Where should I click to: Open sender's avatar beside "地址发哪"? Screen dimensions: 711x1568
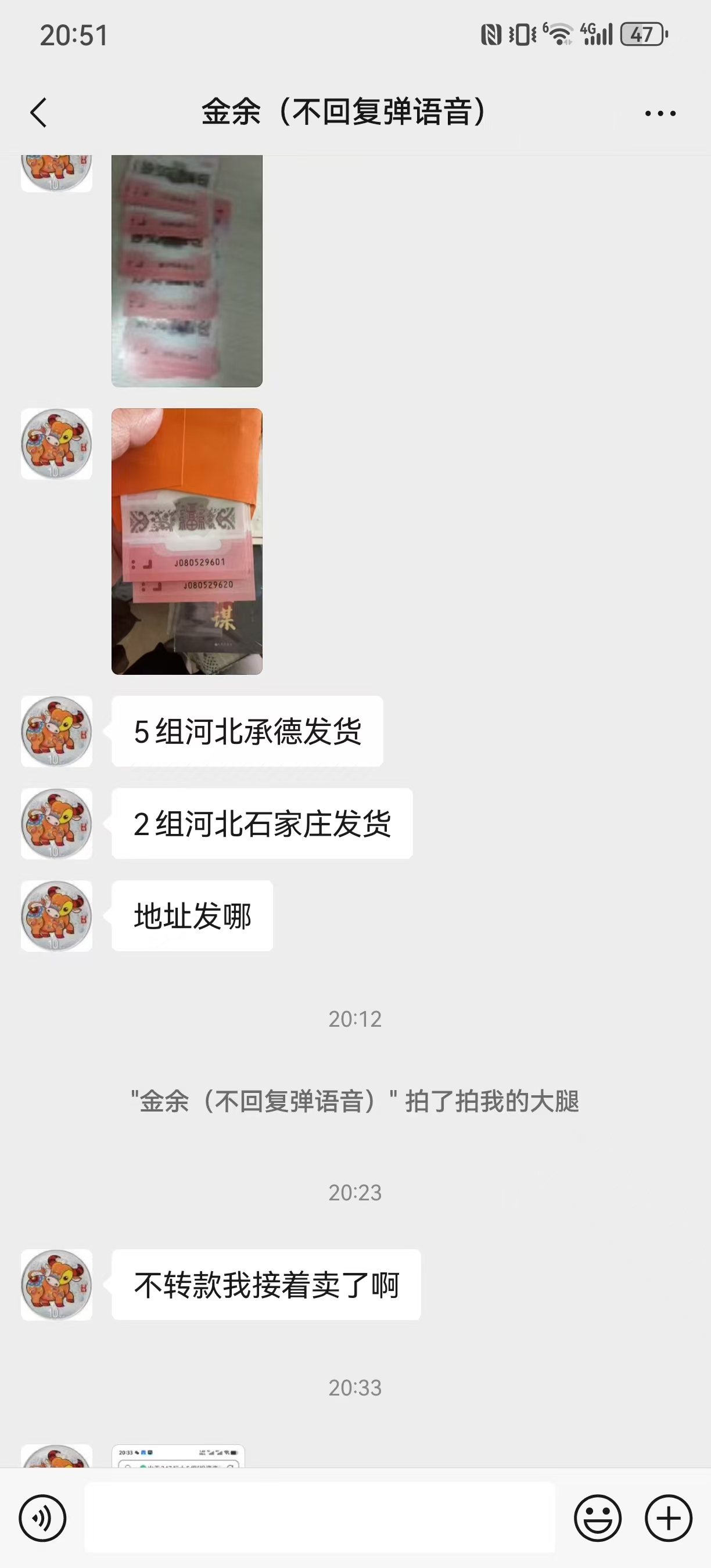point(56,915)
